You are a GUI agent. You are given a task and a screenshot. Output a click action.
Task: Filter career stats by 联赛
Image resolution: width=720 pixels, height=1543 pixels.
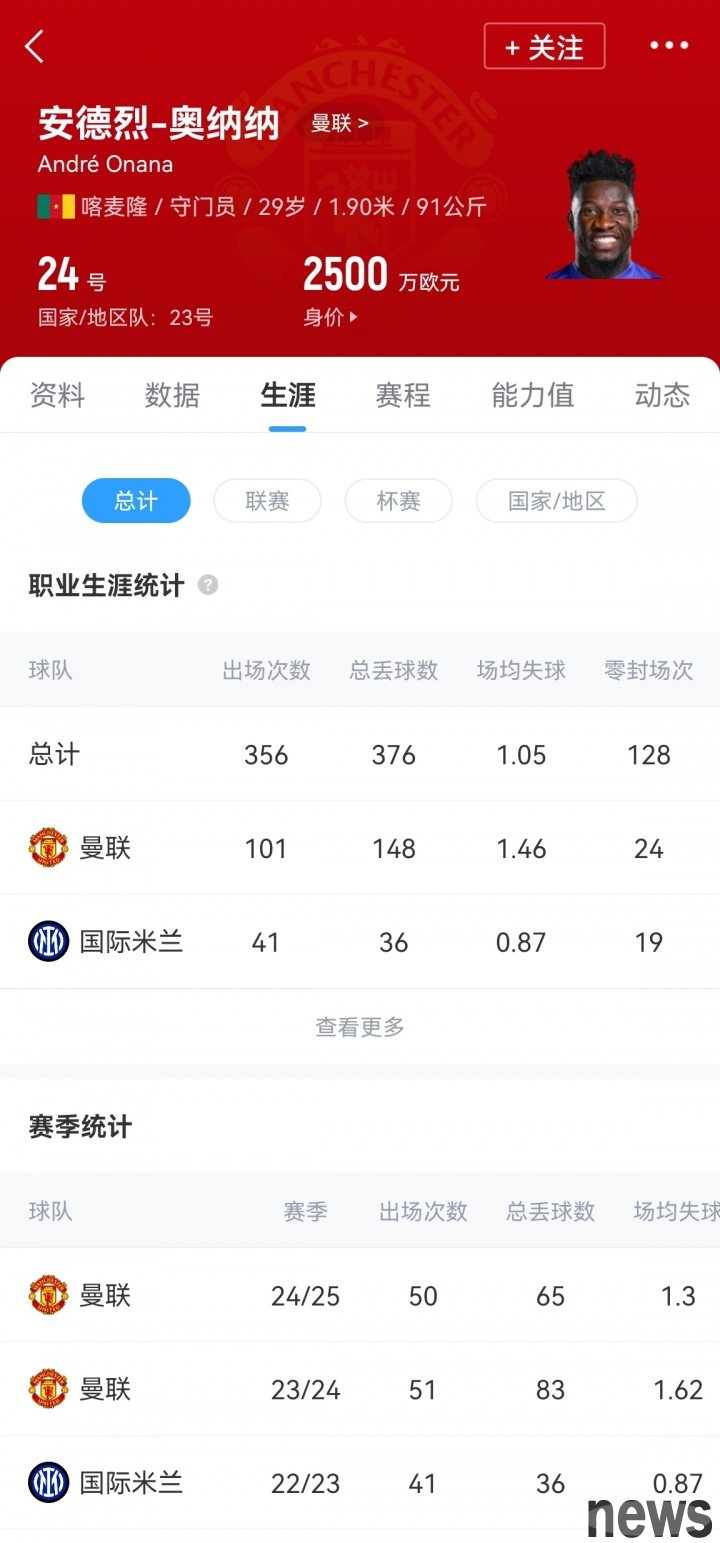[x=267, y=501]
